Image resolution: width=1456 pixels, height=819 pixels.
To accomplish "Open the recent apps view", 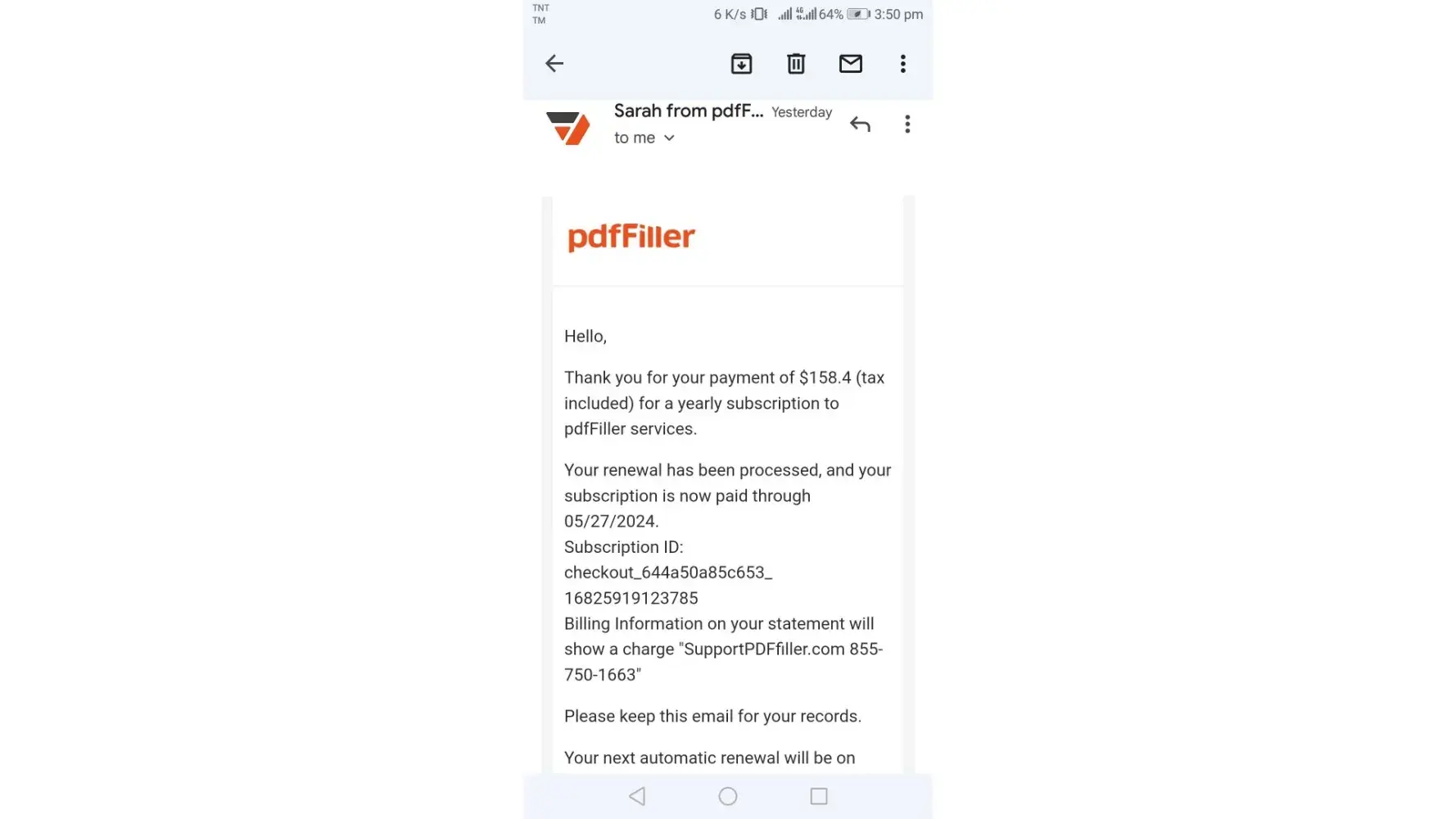I will pyautogui.click(x=818, y=796).
